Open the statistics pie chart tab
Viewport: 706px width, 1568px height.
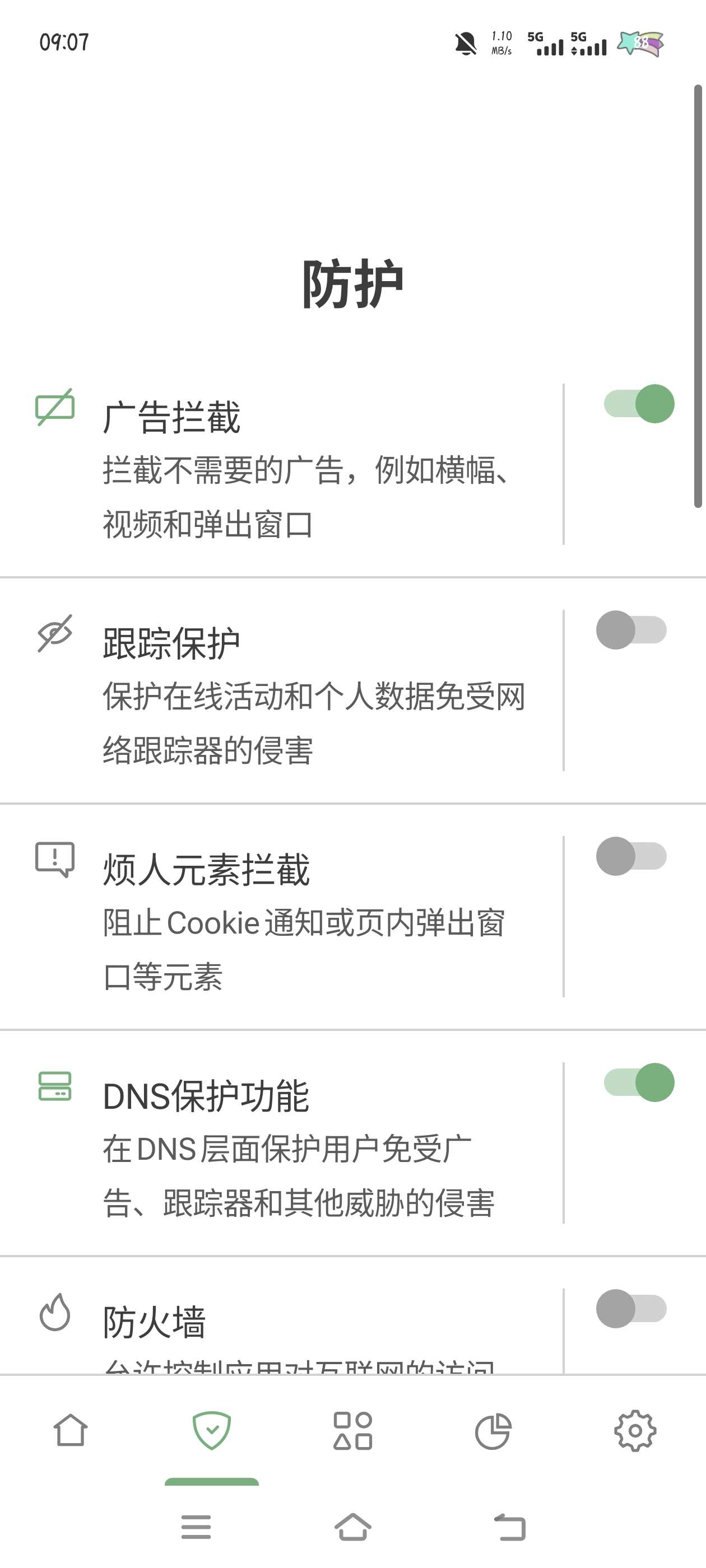point(494,1430)
